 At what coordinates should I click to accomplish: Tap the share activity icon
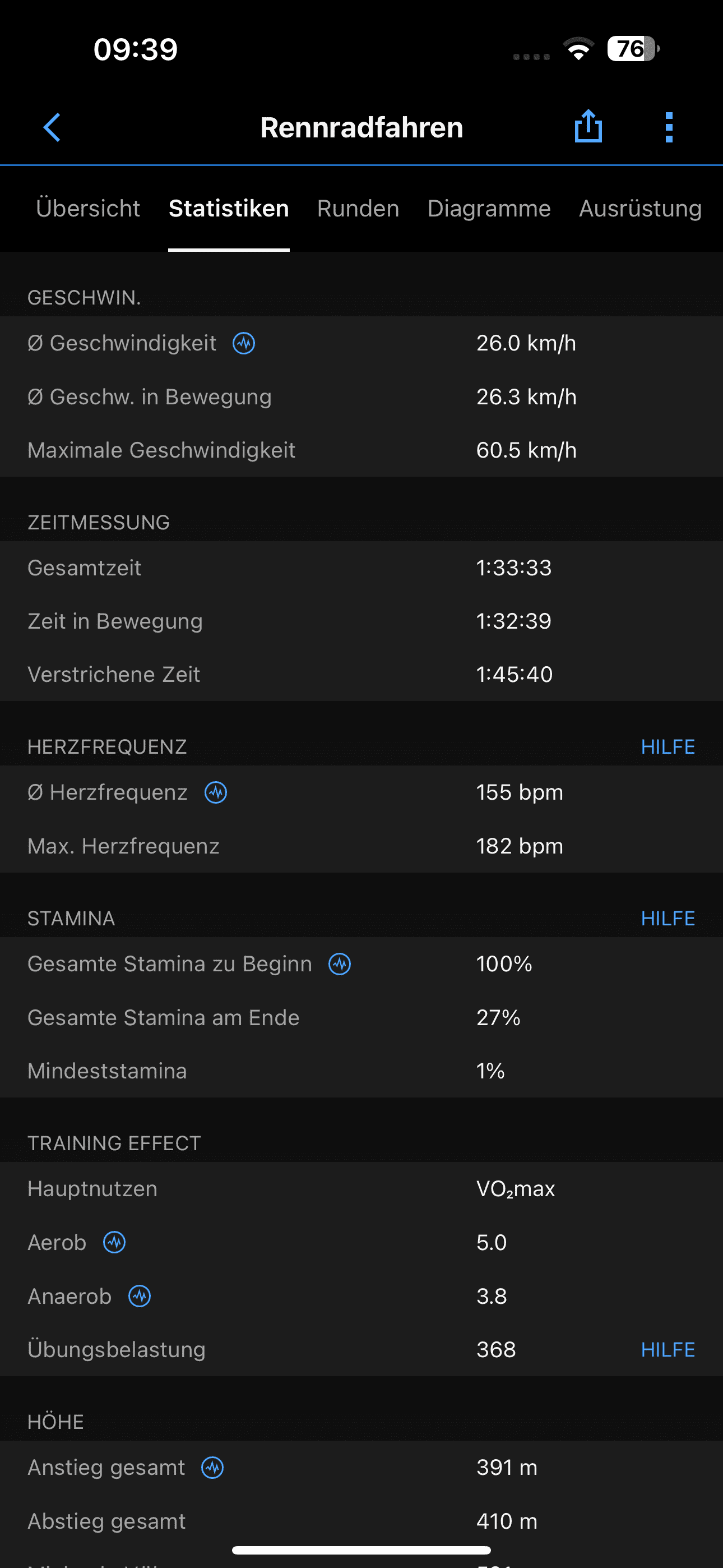click(587, 127)
